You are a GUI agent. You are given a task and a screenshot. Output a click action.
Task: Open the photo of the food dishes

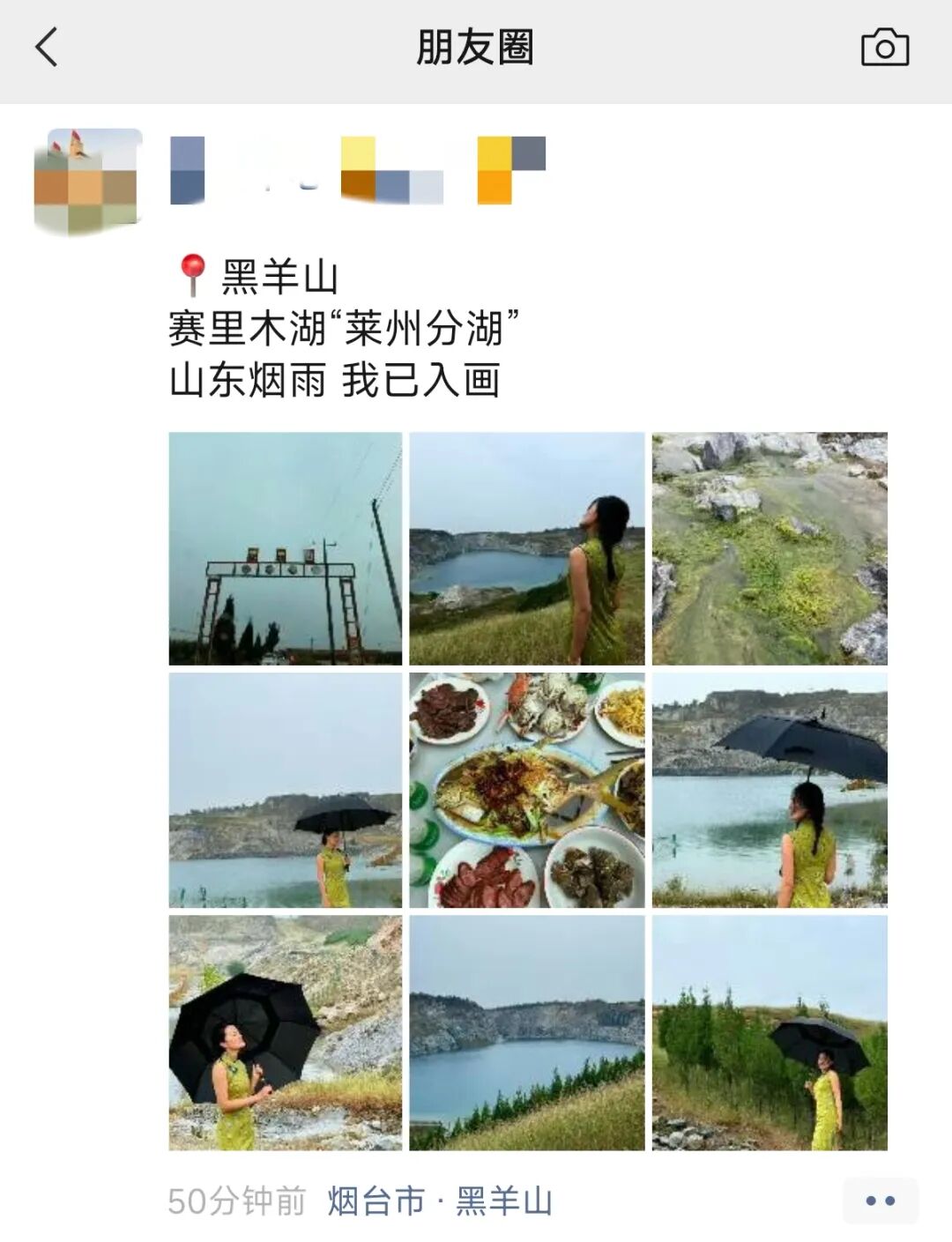527,791
